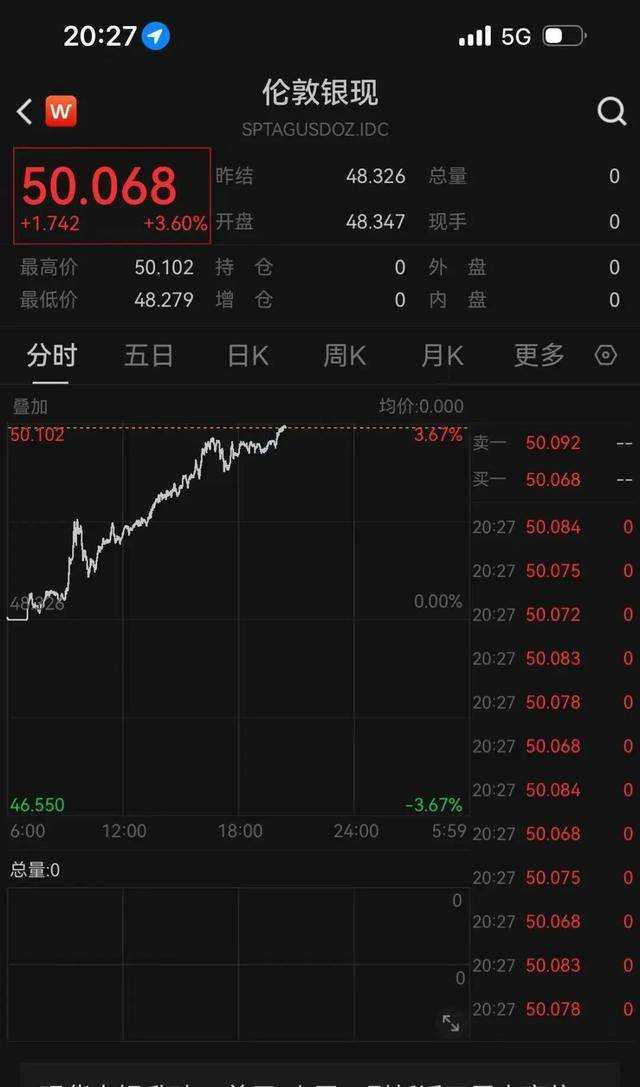Tap the red W badge icon
The height and width of the screenshot is (1087, 640).
pyautogui.click(x=61, y=111)
